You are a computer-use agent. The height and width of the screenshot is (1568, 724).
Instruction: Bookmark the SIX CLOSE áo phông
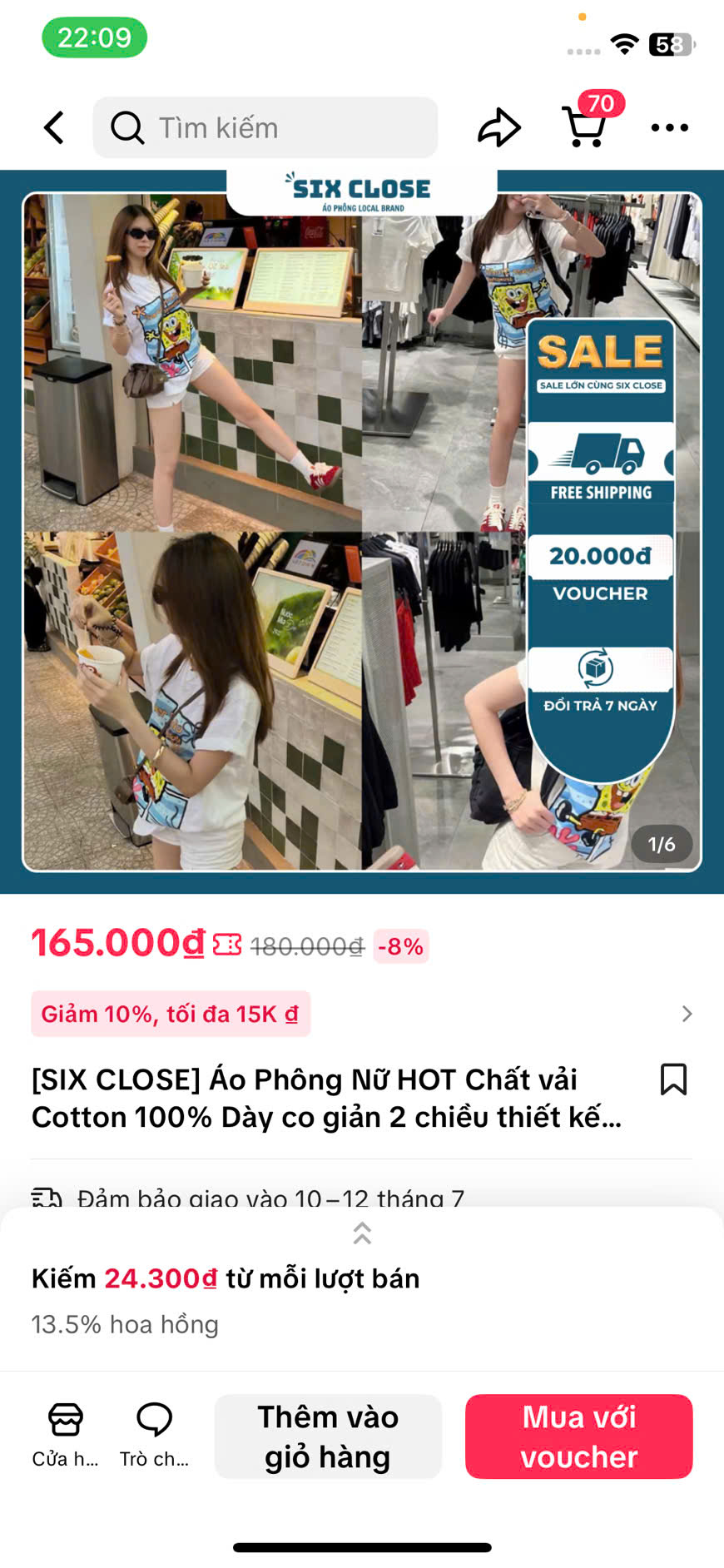(x=672, y=1079)
